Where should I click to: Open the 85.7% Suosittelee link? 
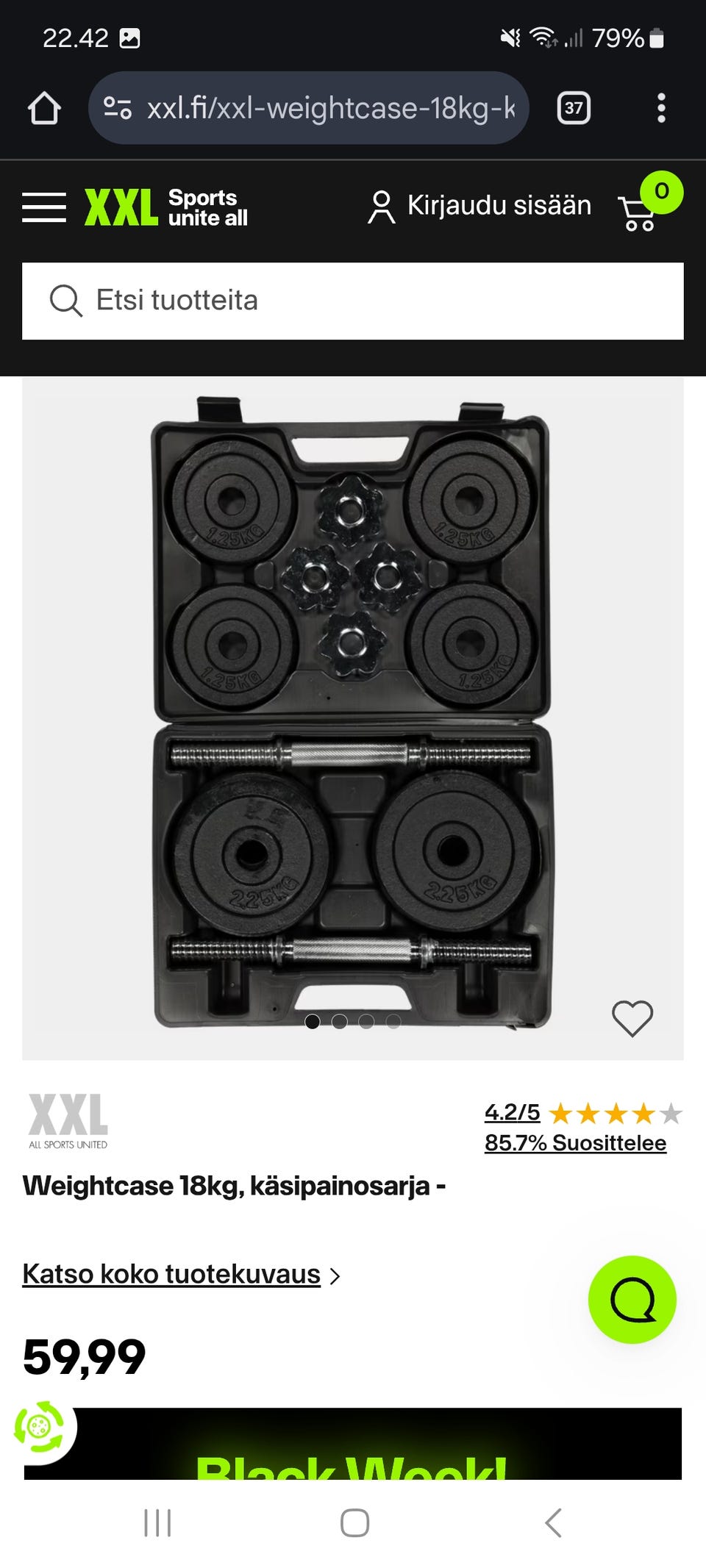tap(575, 1143)
